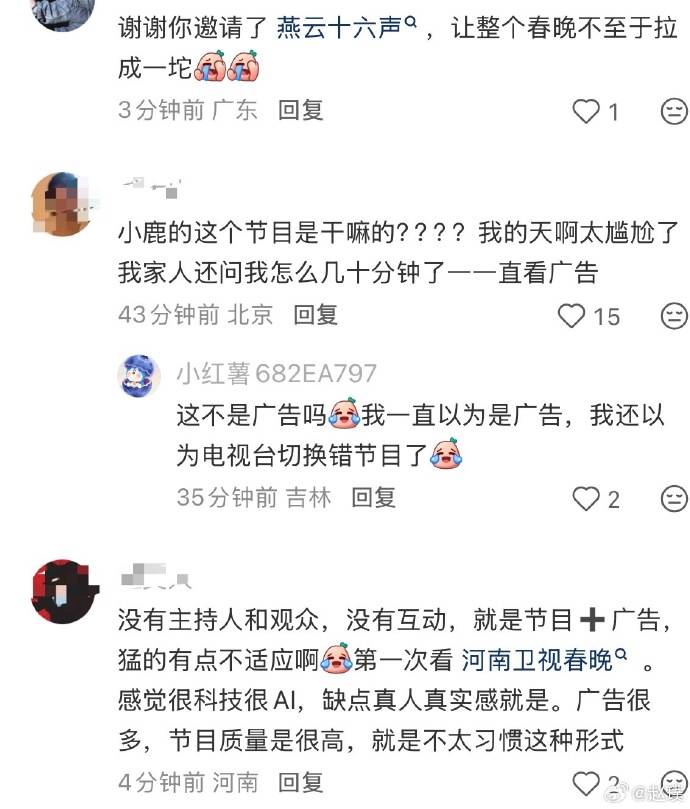The width and height of the screenshot is (690, 809).
Task: Reply to the 43分钟前 北京 comment
Action: point(316,315)
